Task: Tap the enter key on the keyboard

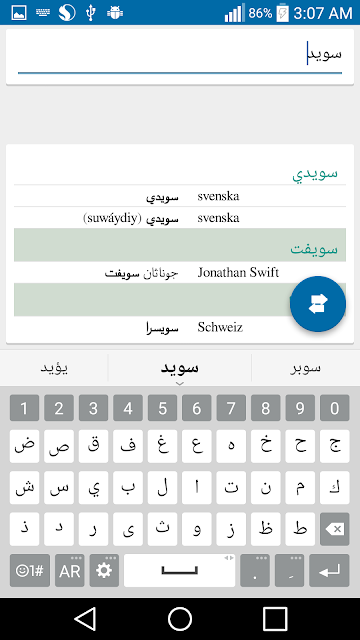Action: 329,571
